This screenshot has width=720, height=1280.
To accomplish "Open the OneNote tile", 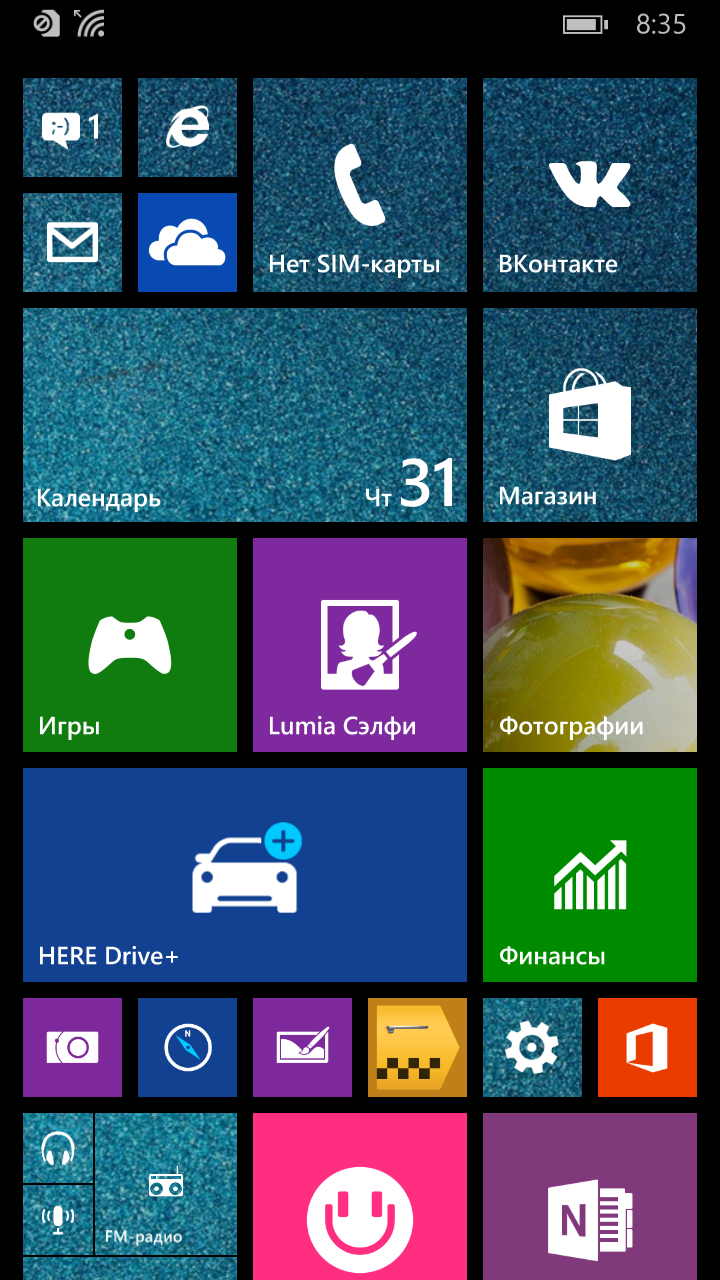I will pos(590,1196).
